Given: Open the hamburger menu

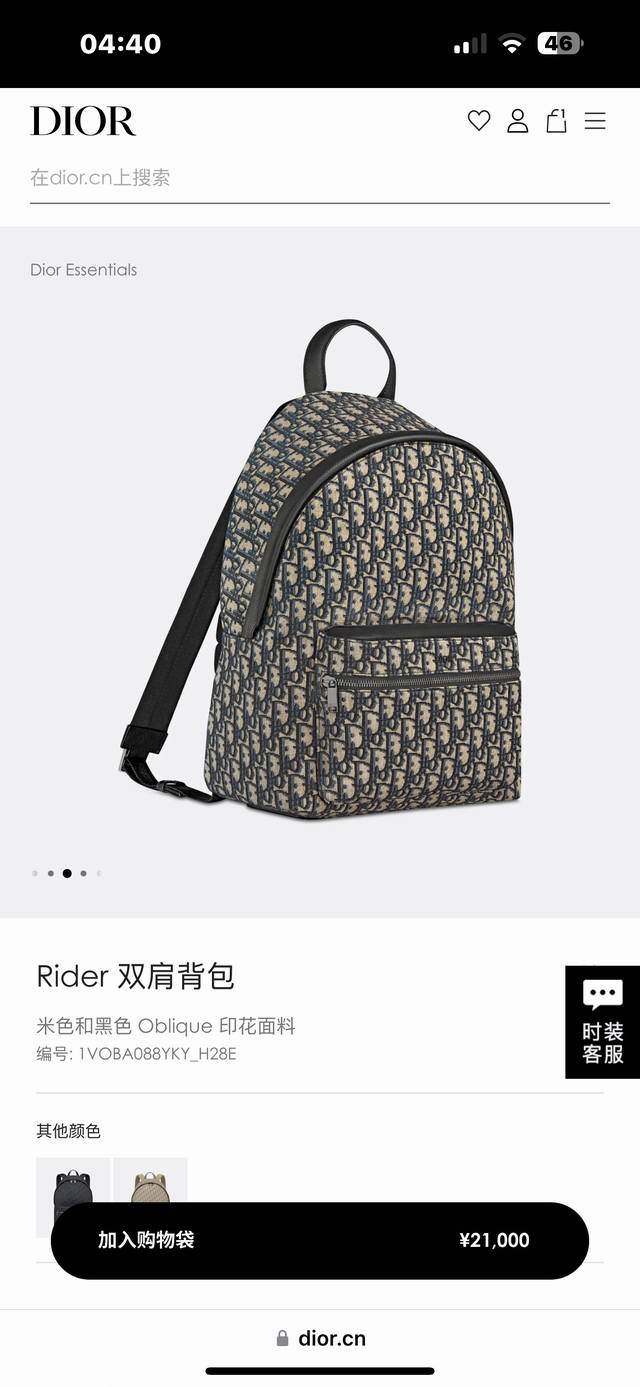Looking at the screenshot, I should (595, 121).
